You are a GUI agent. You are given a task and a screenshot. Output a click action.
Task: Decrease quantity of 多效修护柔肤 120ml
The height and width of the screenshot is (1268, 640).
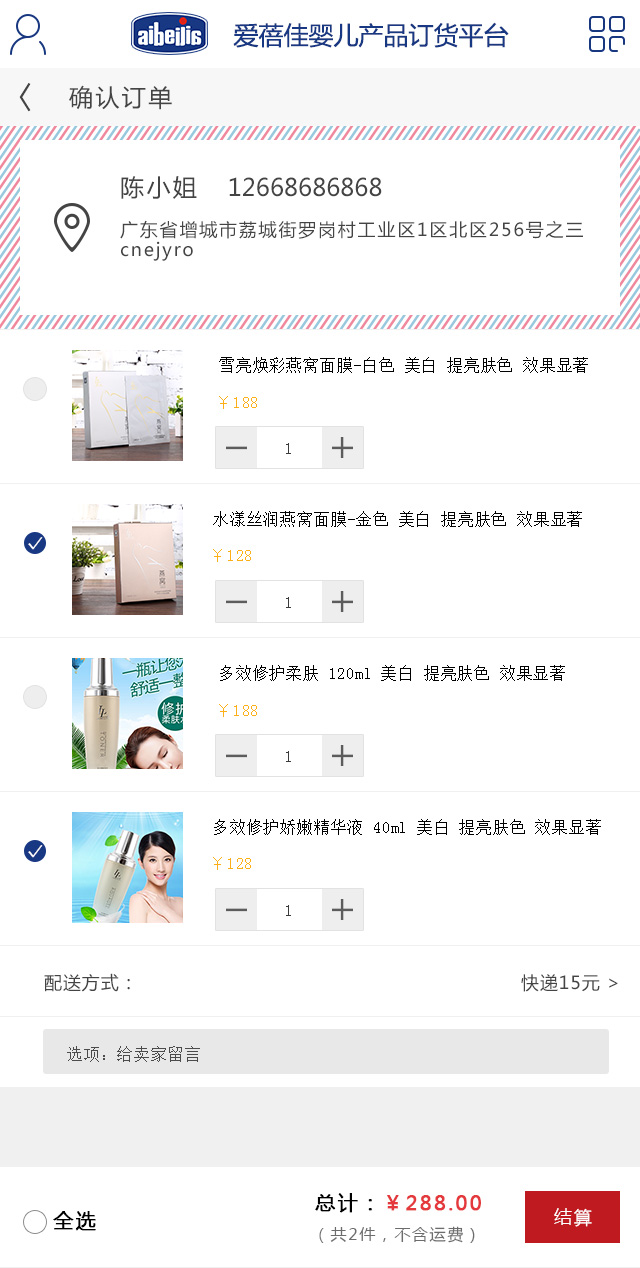coord(236,756)
